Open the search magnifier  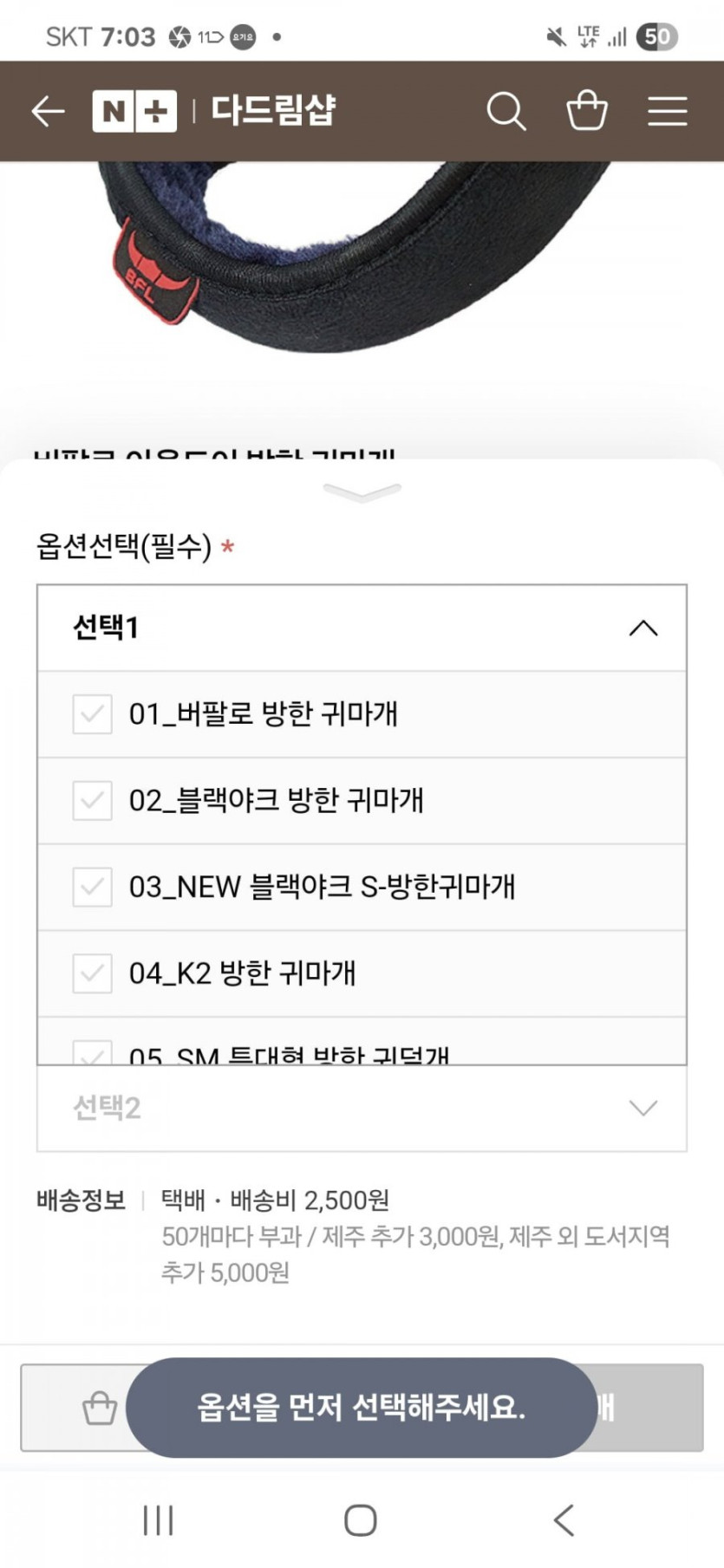505,111
